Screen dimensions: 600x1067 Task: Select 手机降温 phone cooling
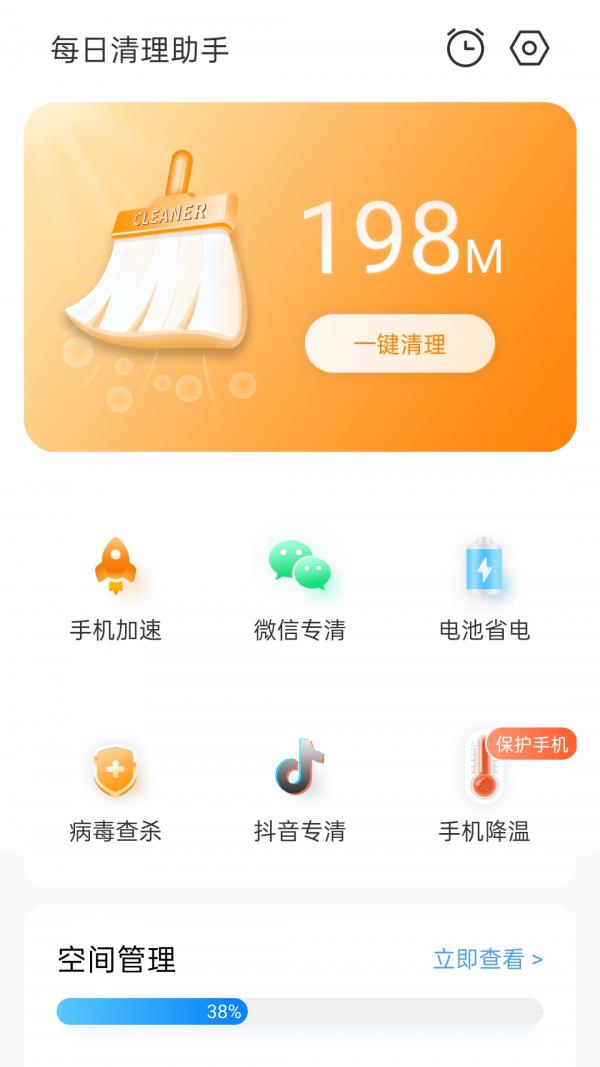pyautogui.click(x=484, y=790)
